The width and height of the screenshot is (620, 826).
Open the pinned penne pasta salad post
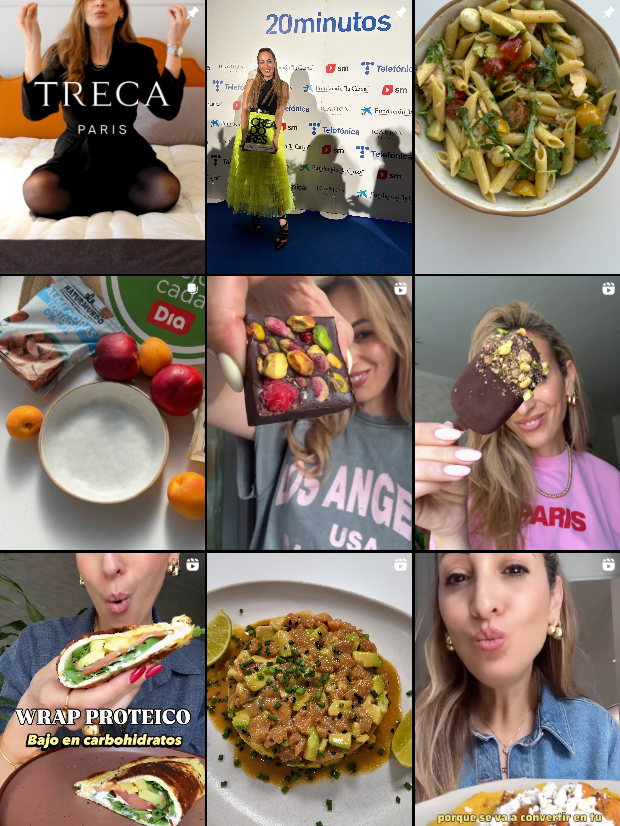pyautogui.click(x=517, y=136)
